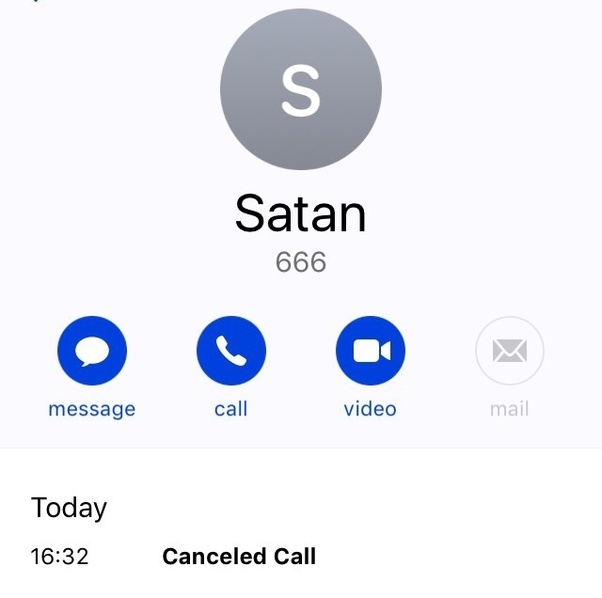Send a message to Satan
This screenshot has width=602, height=598.
(x=92, y=351)
